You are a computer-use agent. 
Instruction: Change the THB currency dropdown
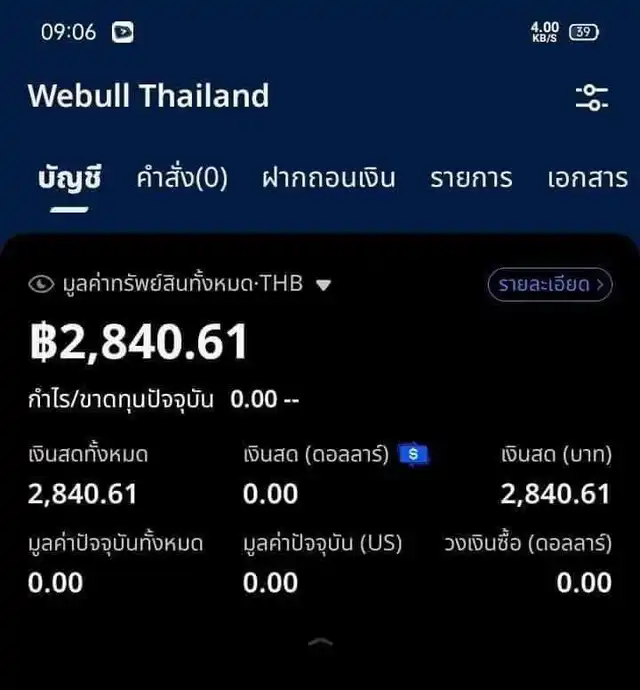(x=323, y=285)
